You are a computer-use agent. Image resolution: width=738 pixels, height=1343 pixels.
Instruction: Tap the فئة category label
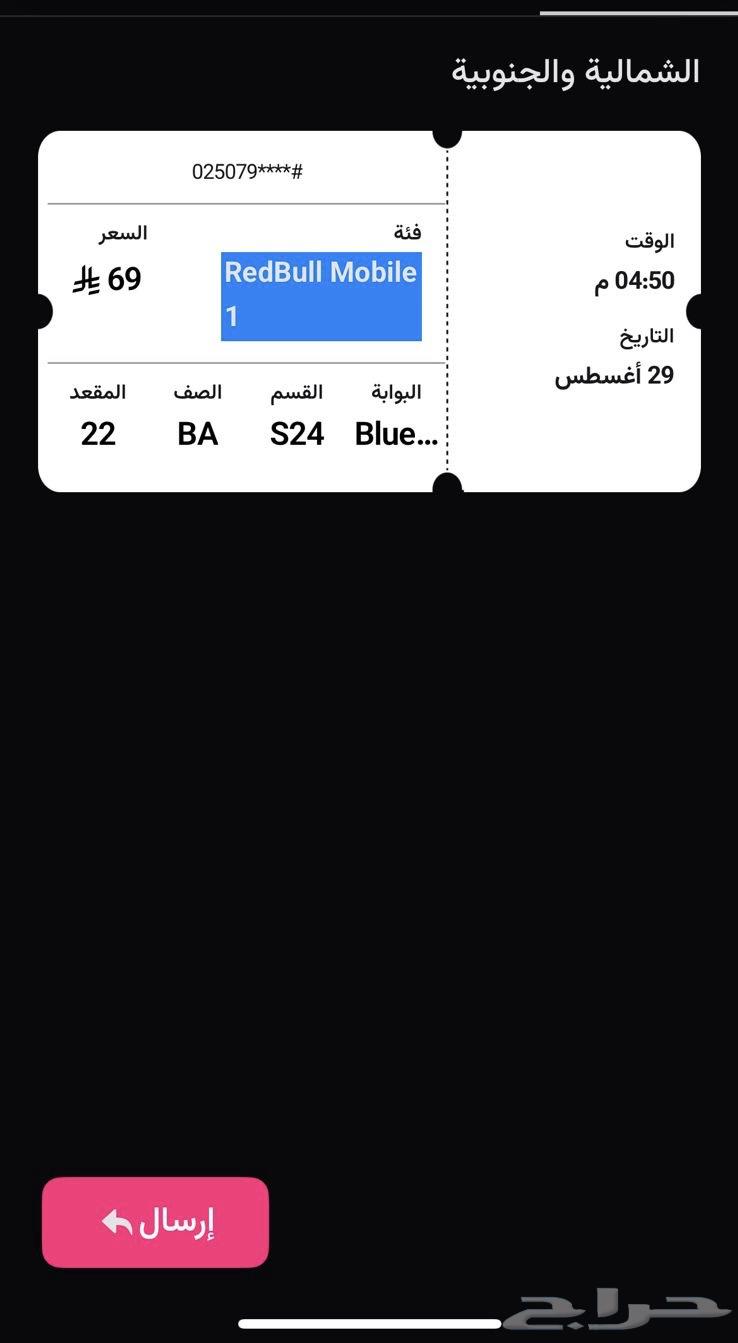pos(404,231)
